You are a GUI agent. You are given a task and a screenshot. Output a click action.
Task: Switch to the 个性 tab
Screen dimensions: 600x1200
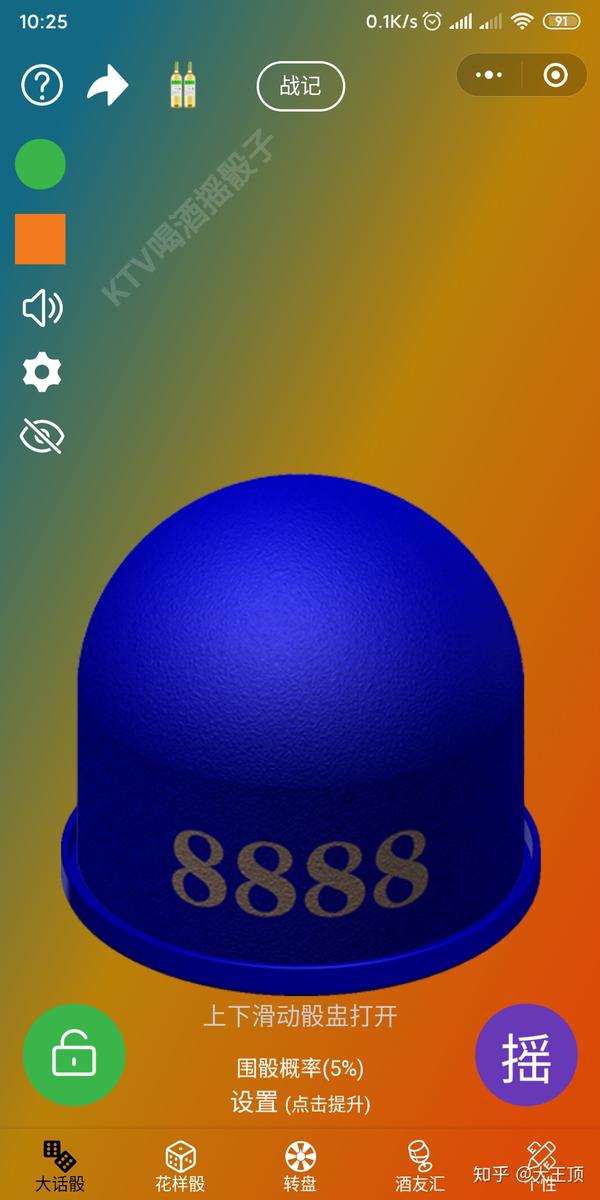[x=540, y=1166]
